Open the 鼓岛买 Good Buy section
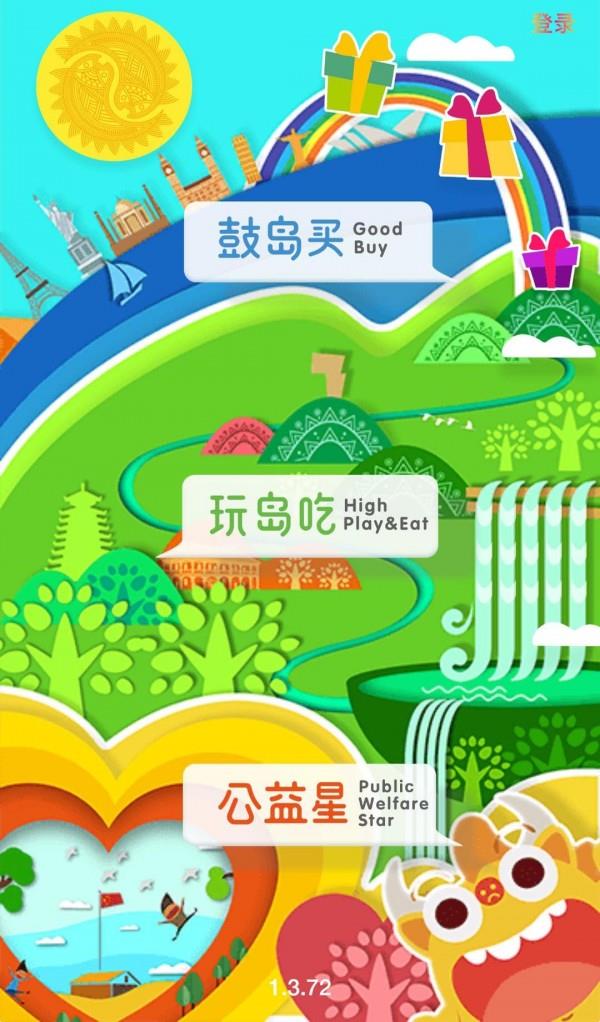Image resolution: width=600 pixels, height=1022 pixels. [x=309, y=241]
